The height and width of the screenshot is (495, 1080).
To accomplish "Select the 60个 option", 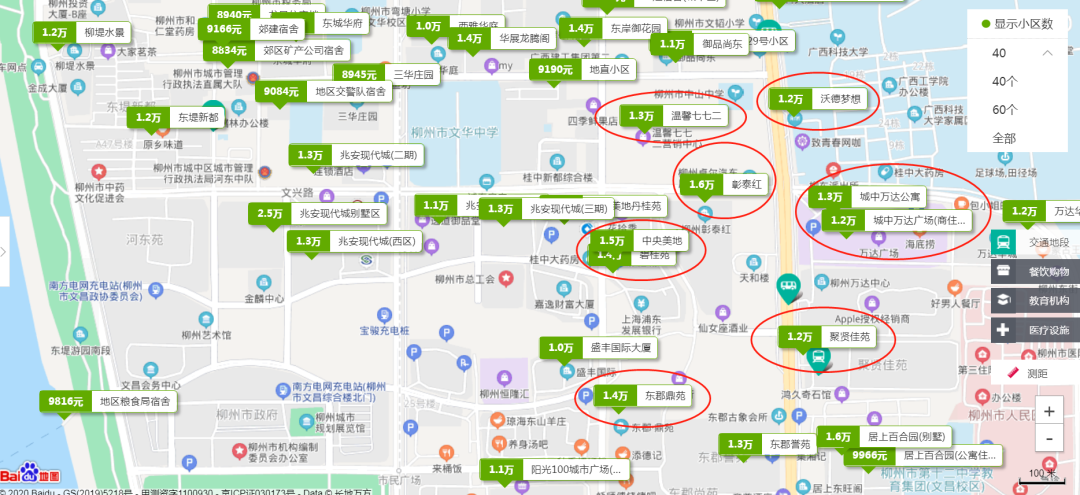I will pyautogui.click(x=1005, y=109).
